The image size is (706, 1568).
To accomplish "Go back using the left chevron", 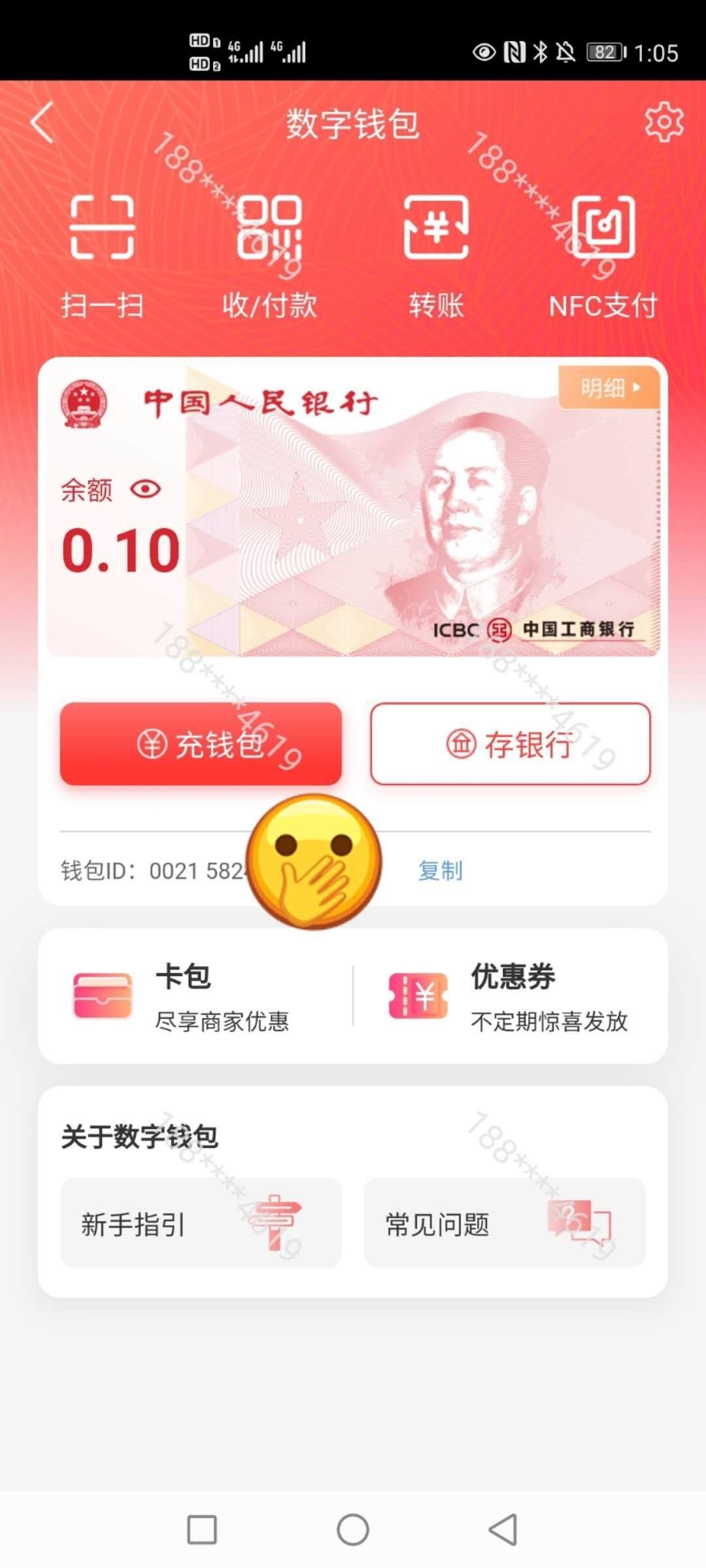I will (x=42, y=124).
